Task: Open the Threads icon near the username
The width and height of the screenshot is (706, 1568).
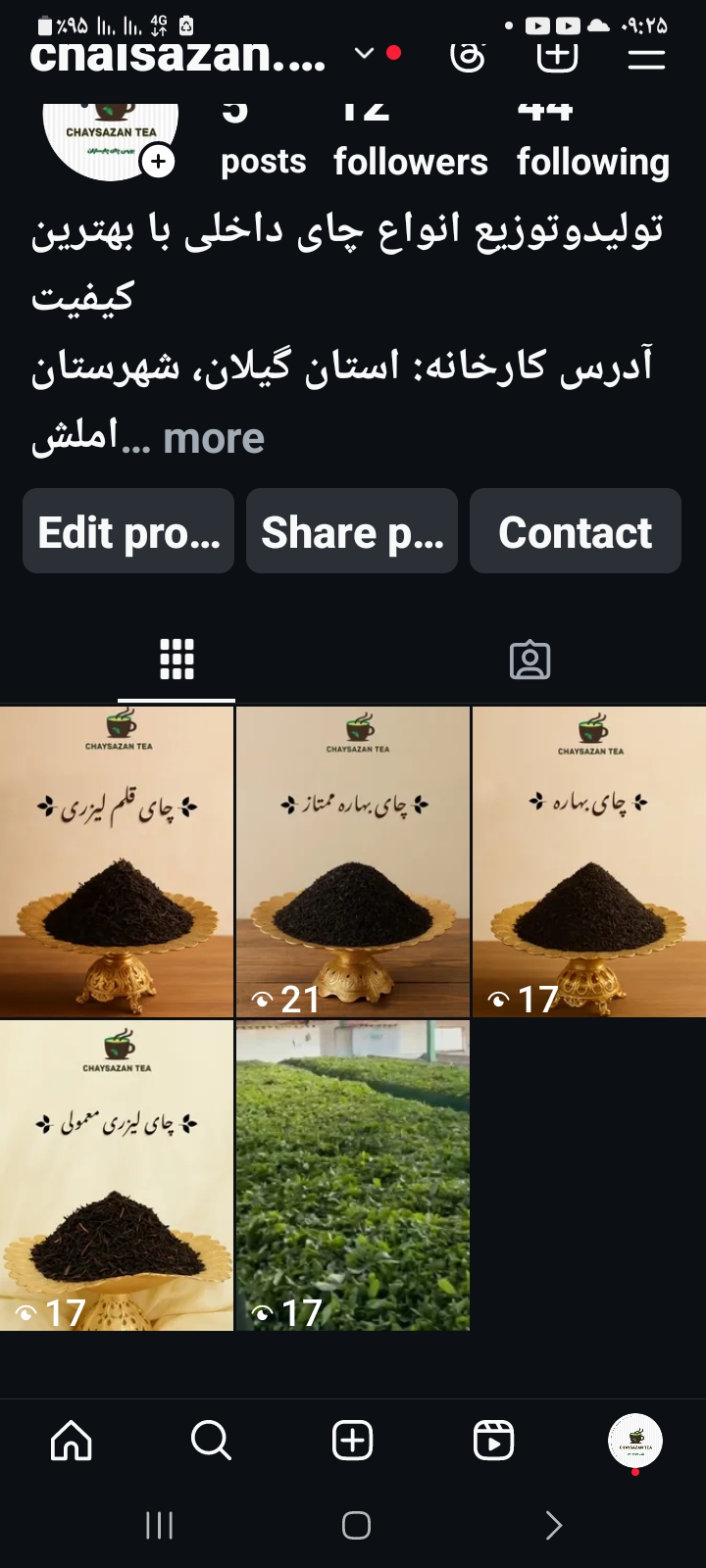Action: click(x=469, y=56)
